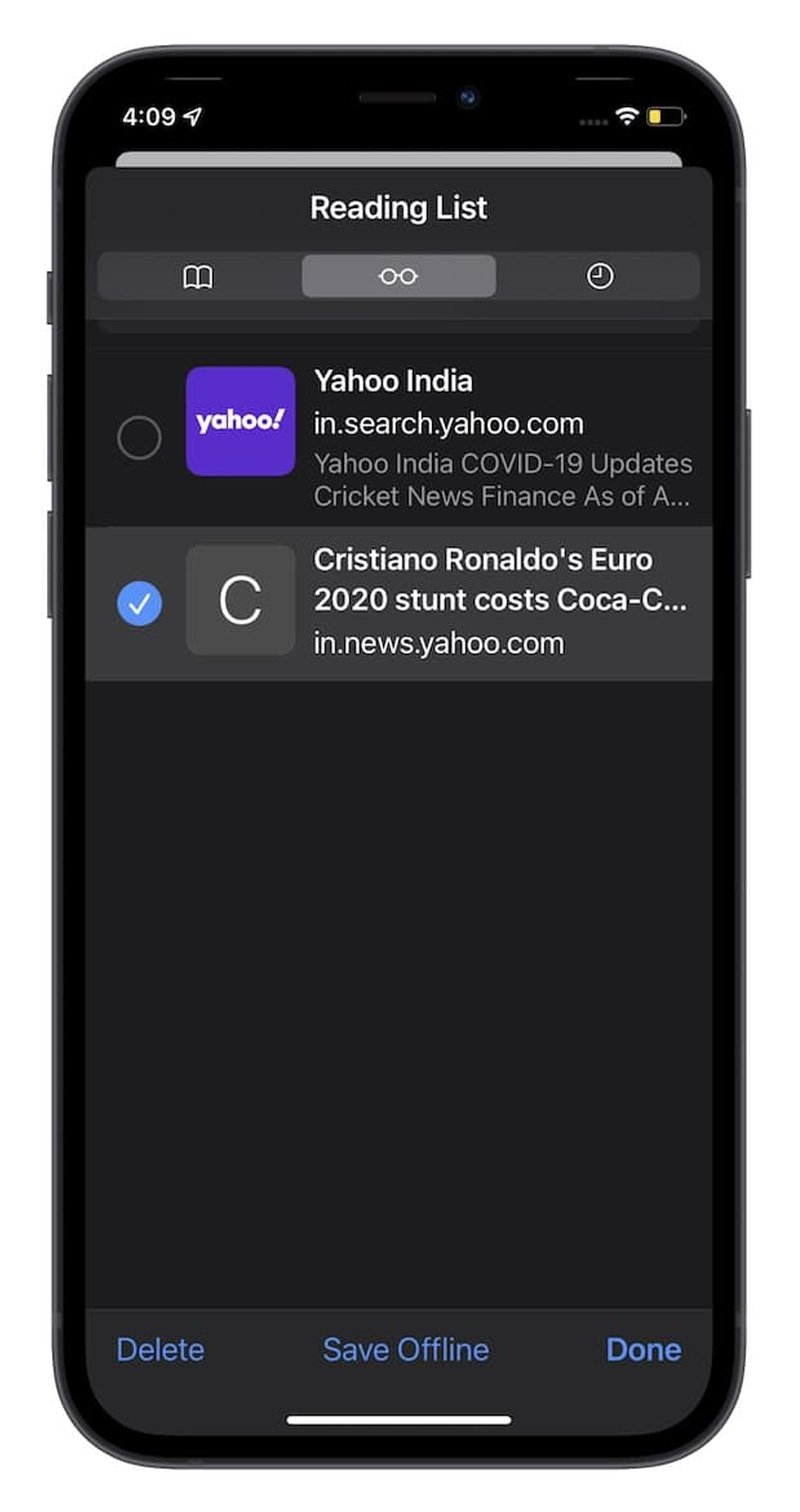Viewport: 800px width, 1512px height.
Task: Finish editing with Done
Action: (x=643, y=1349)
